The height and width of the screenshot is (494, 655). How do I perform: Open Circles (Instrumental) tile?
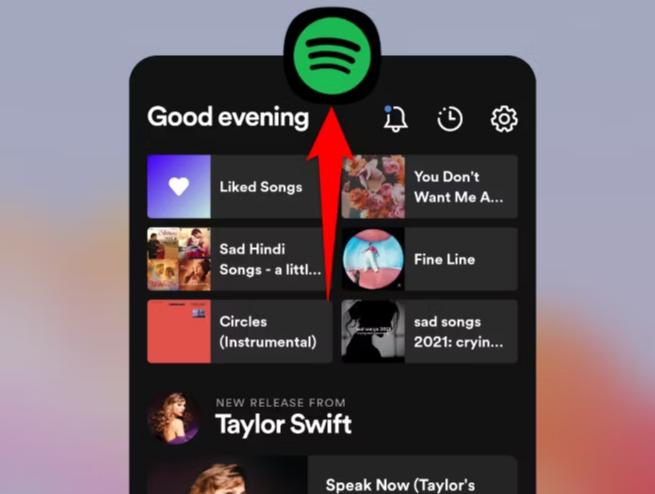pos(239,331)
